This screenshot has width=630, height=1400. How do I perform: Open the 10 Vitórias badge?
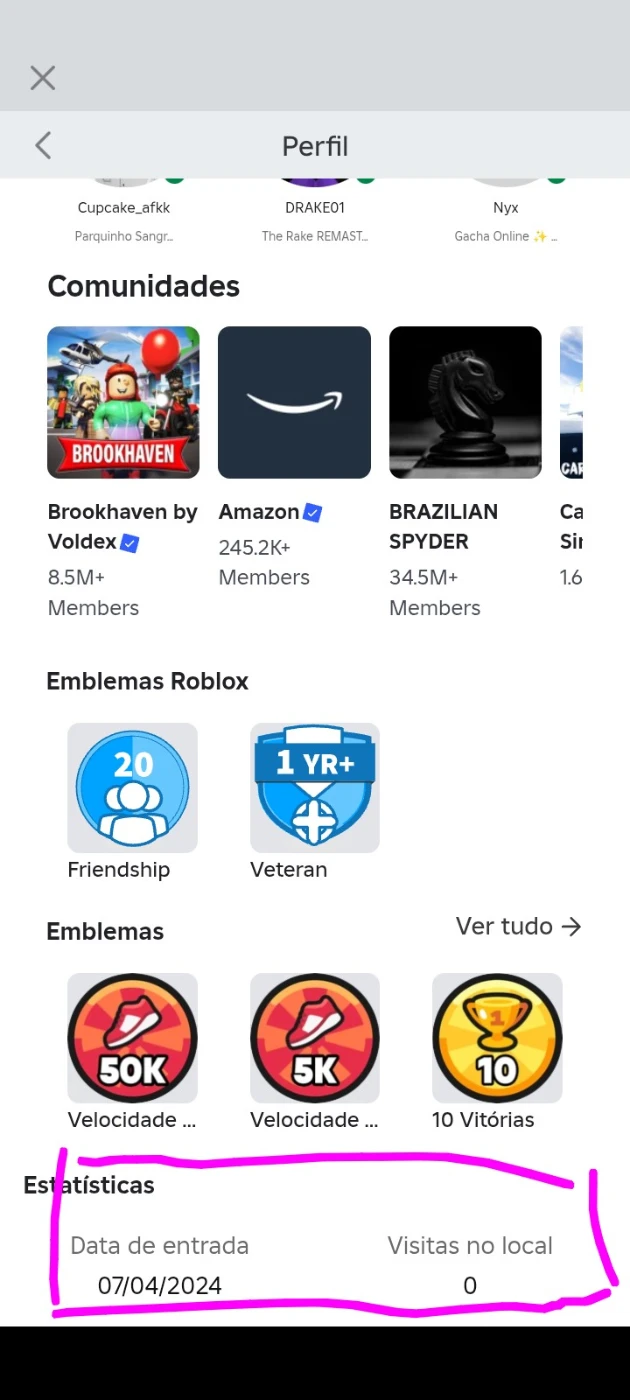coord(497,1038)
